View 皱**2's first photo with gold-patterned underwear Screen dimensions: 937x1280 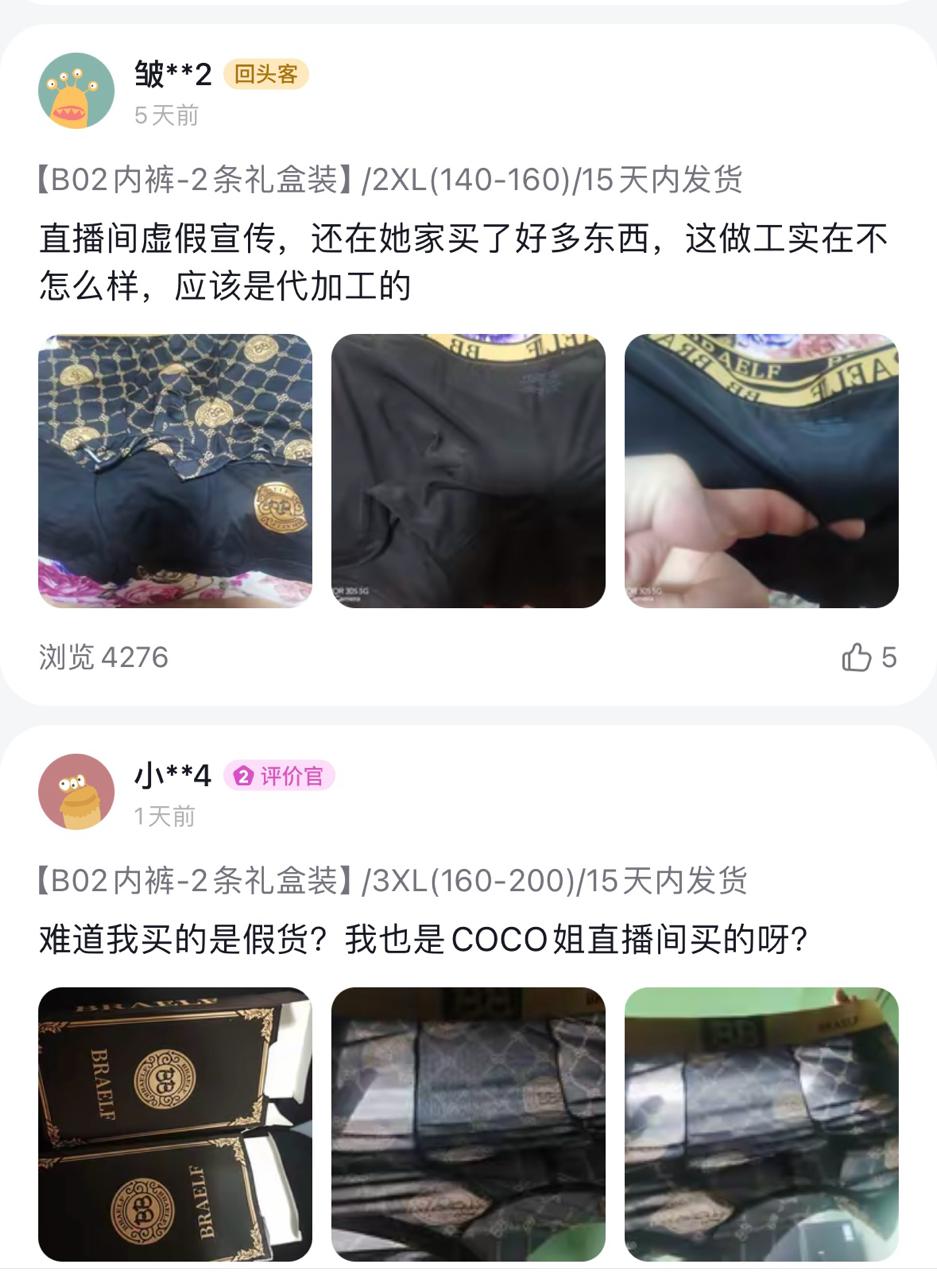pyautogui.click(x=175, y=470)
